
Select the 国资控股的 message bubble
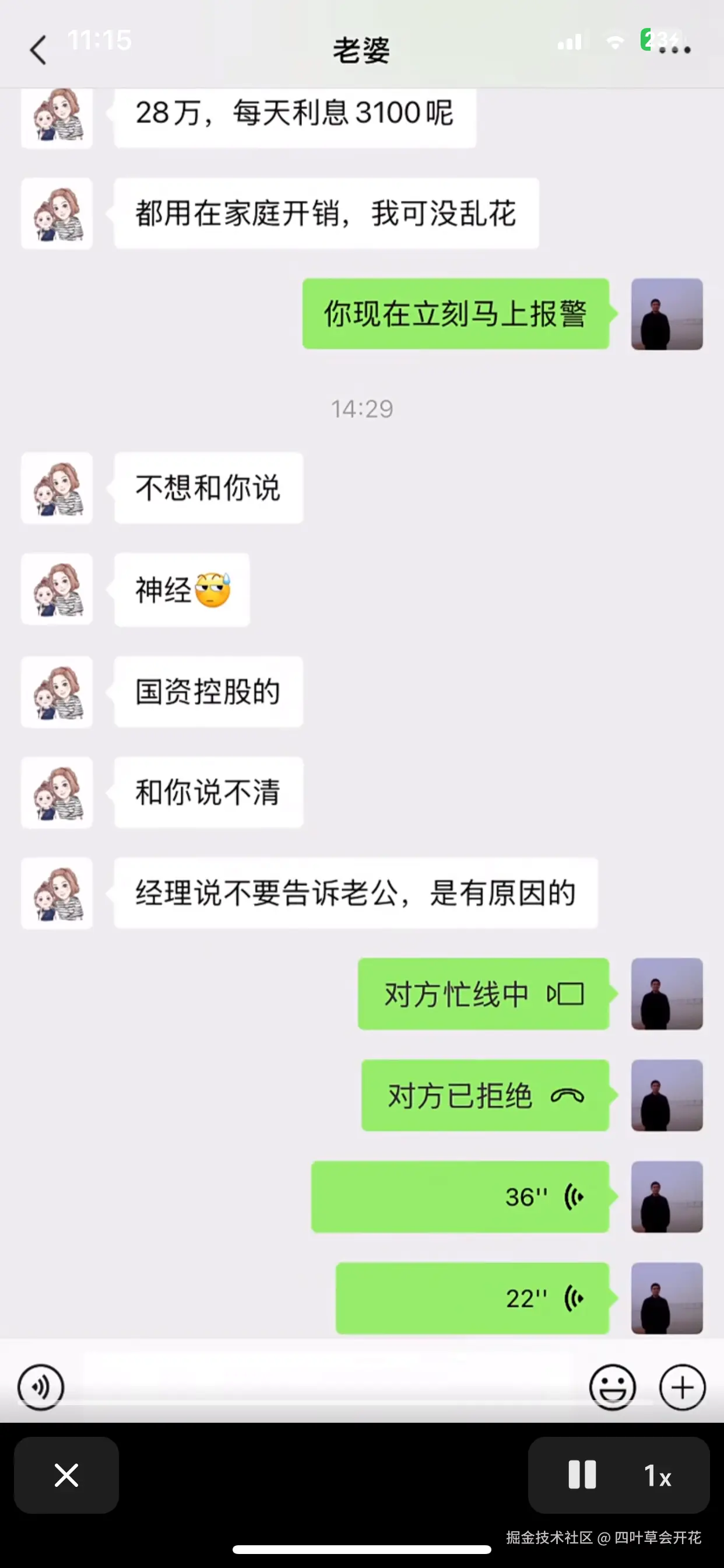pos(208,692)
